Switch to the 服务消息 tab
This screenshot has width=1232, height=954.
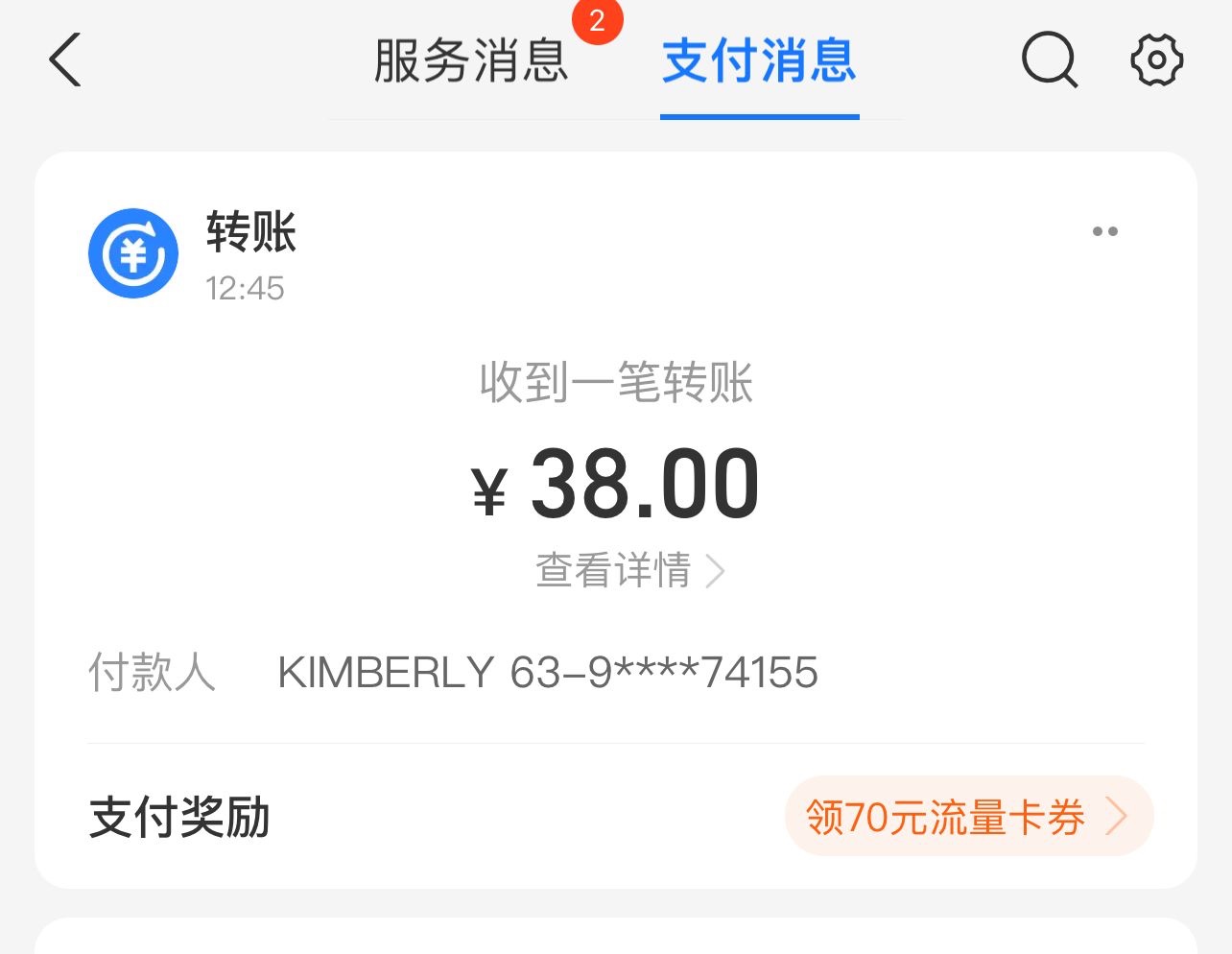pyautogui.click(x=471, y=61)
